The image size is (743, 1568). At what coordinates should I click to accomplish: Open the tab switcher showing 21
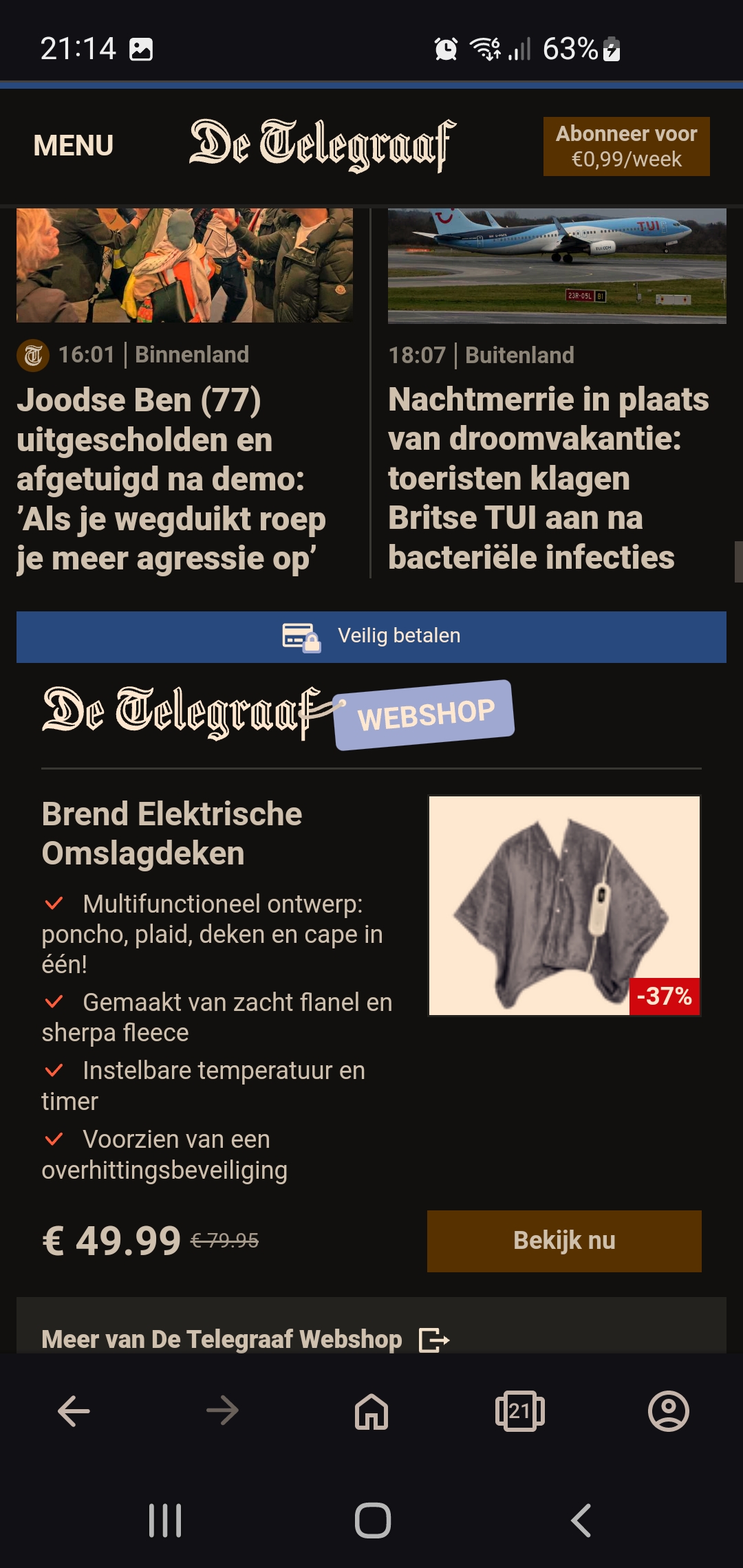tap(520, 1411)
